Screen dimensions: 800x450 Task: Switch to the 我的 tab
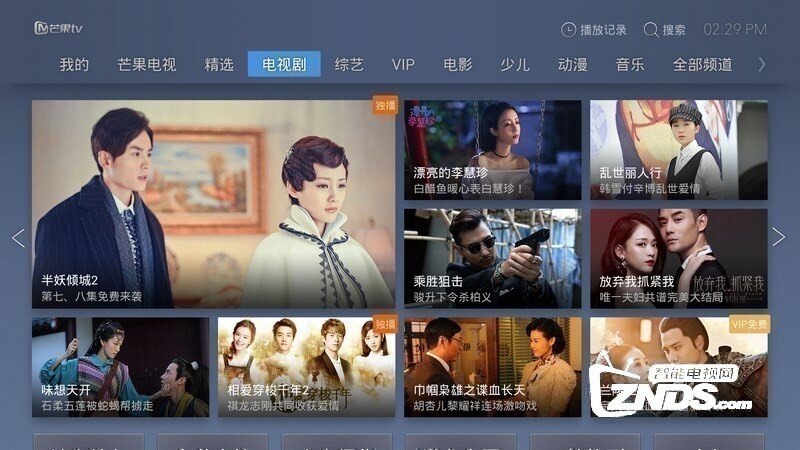[74, 65]
